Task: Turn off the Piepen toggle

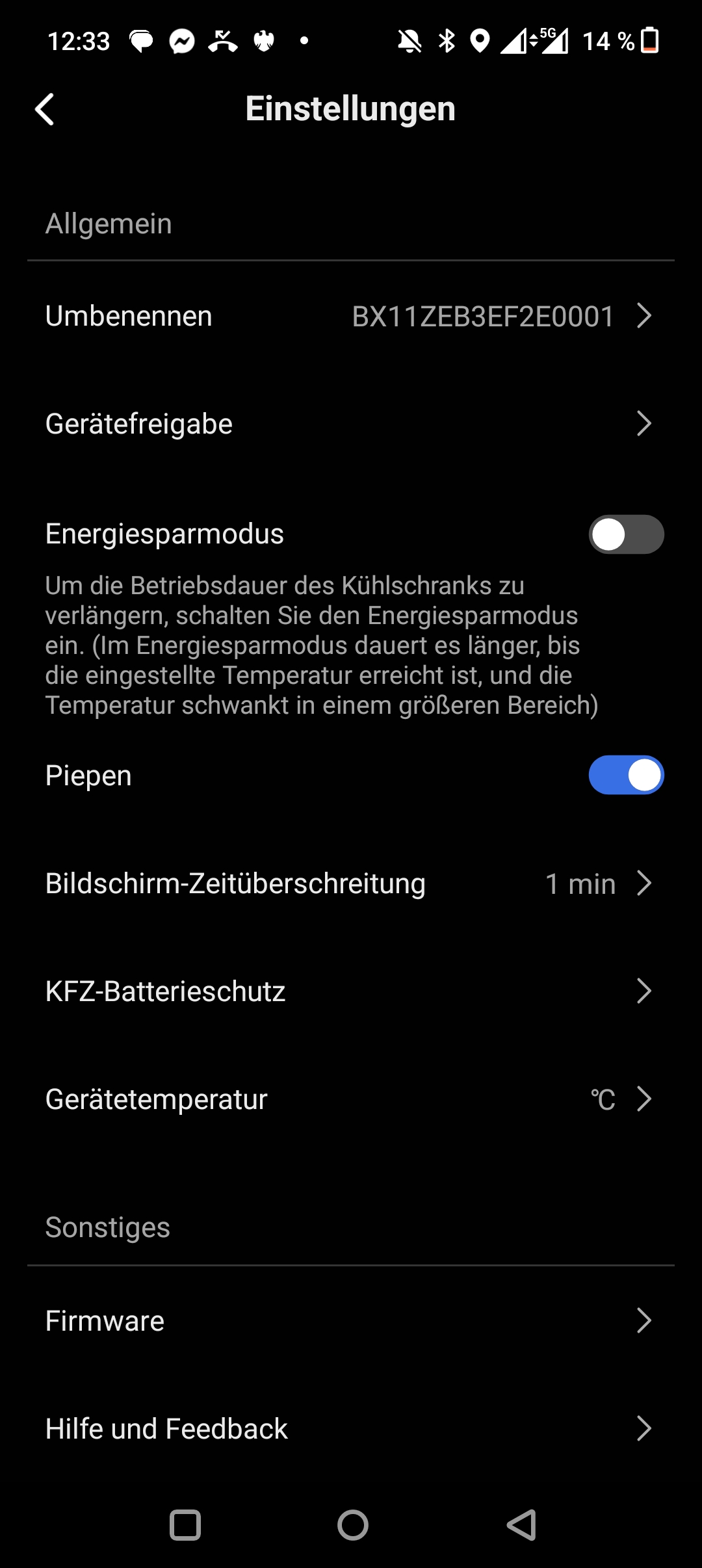Action: point(626,775)
